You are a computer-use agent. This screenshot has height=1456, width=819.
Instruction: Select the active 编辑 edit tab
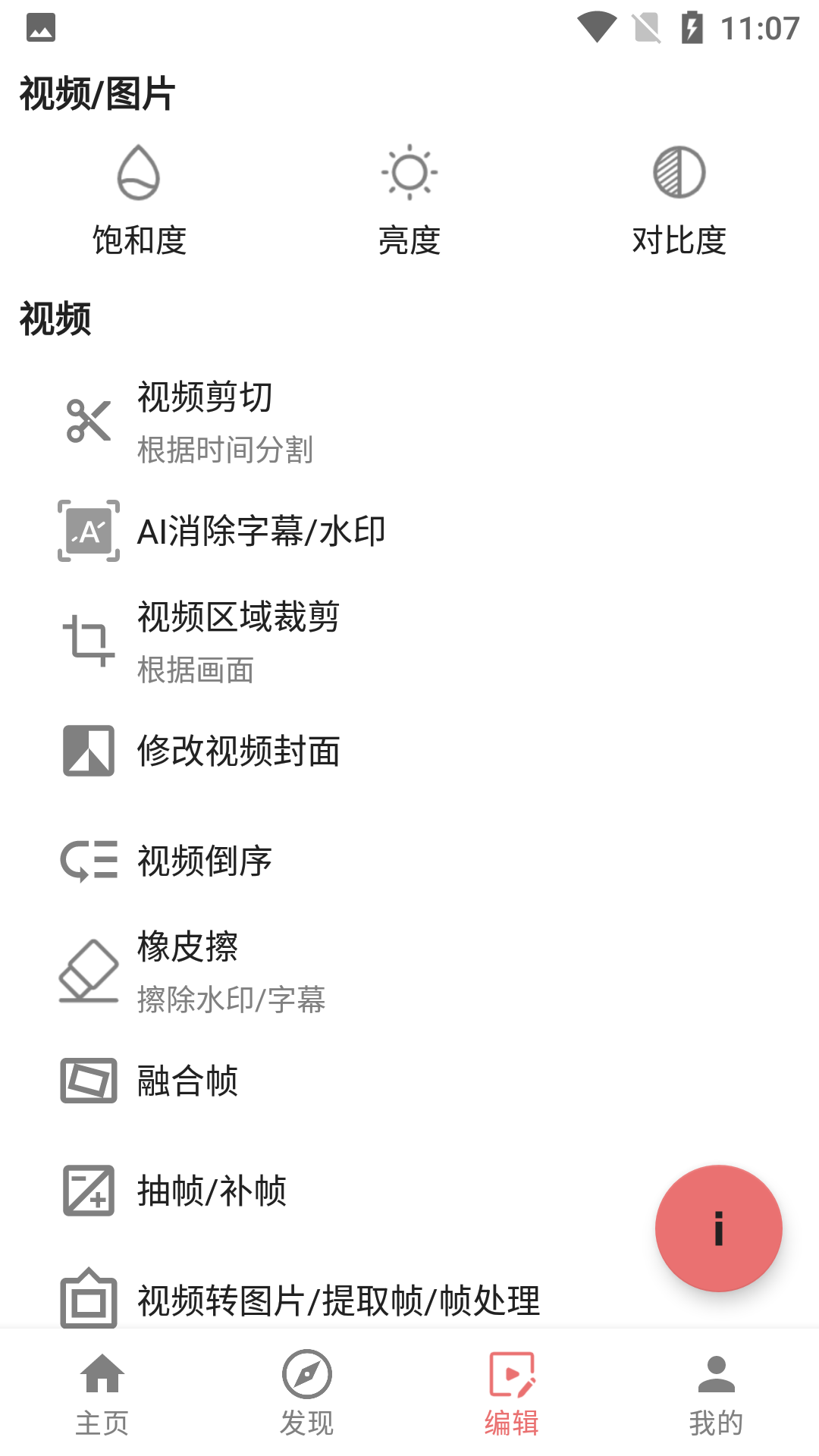[512, 1399]
